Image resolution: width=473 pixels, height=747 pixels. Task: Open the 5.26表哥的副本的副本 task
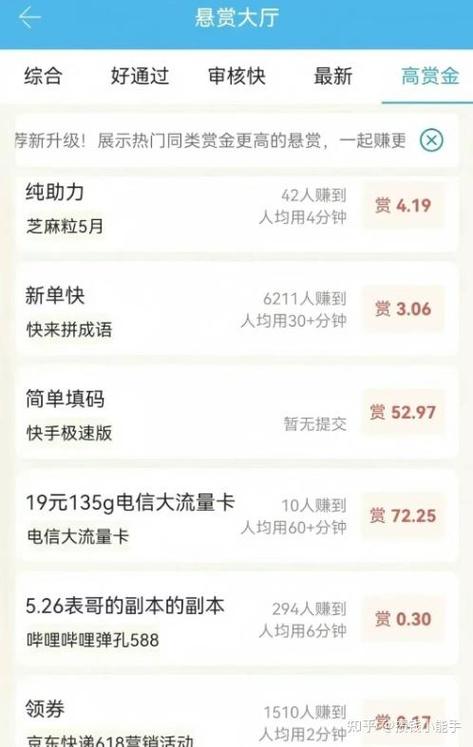tap(237, 619)
